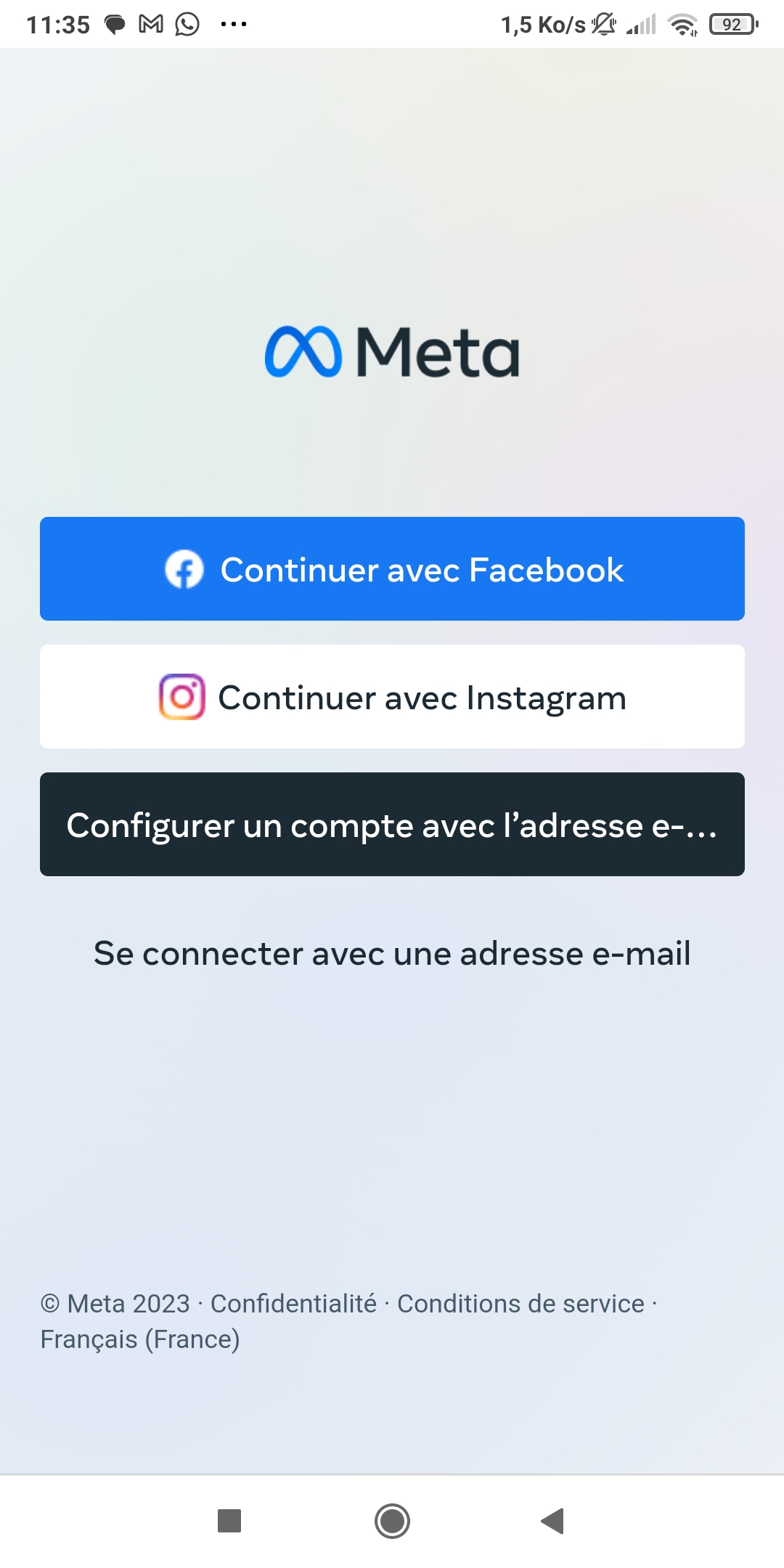This screenshot has height=1568, width=784.
Task: Change language from Français (France)
Action: [140, 1339]
